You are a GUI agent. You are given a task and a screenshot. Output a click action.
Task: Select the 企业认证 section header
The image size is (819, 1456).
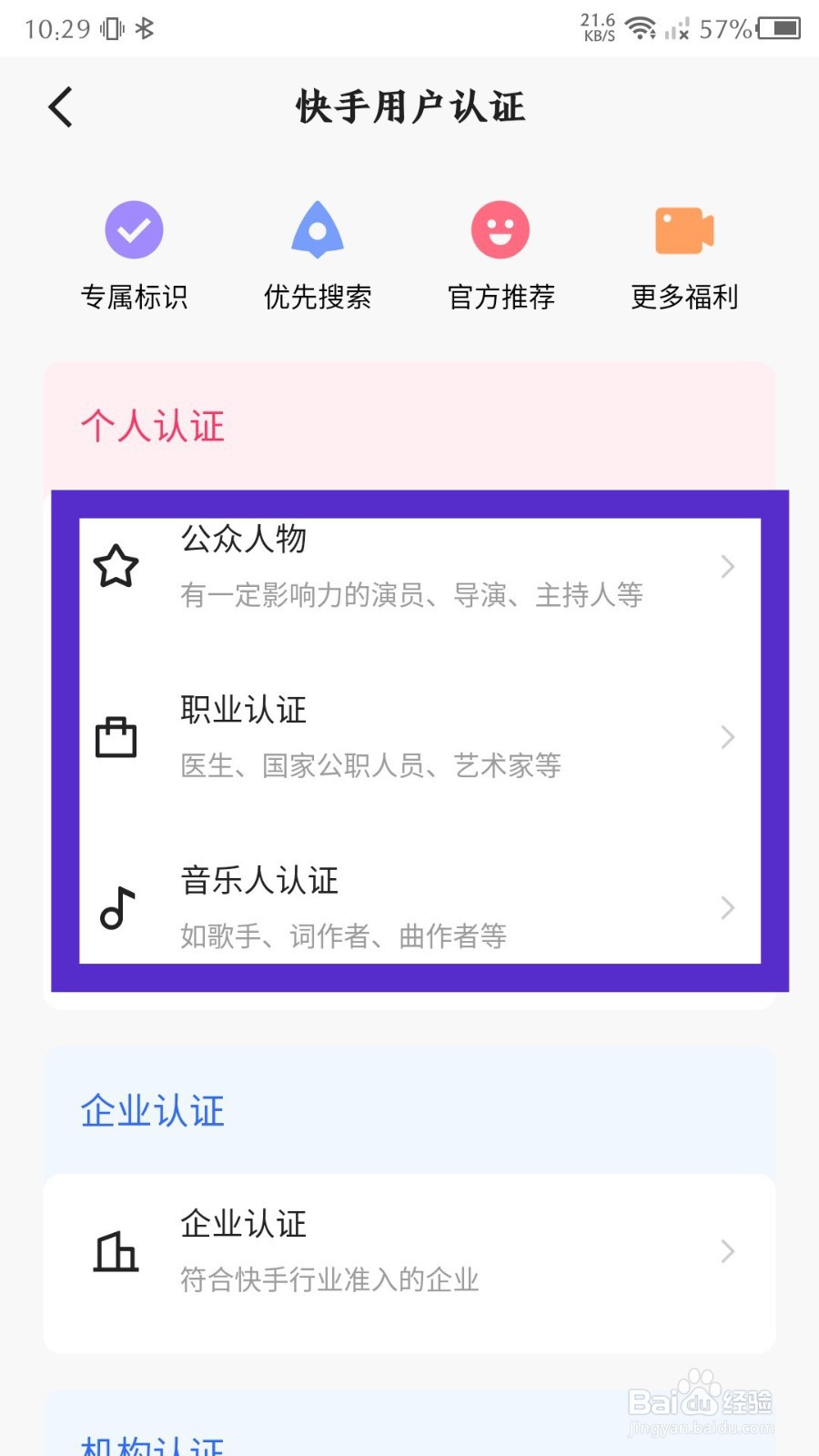[x=151, y=1110]
